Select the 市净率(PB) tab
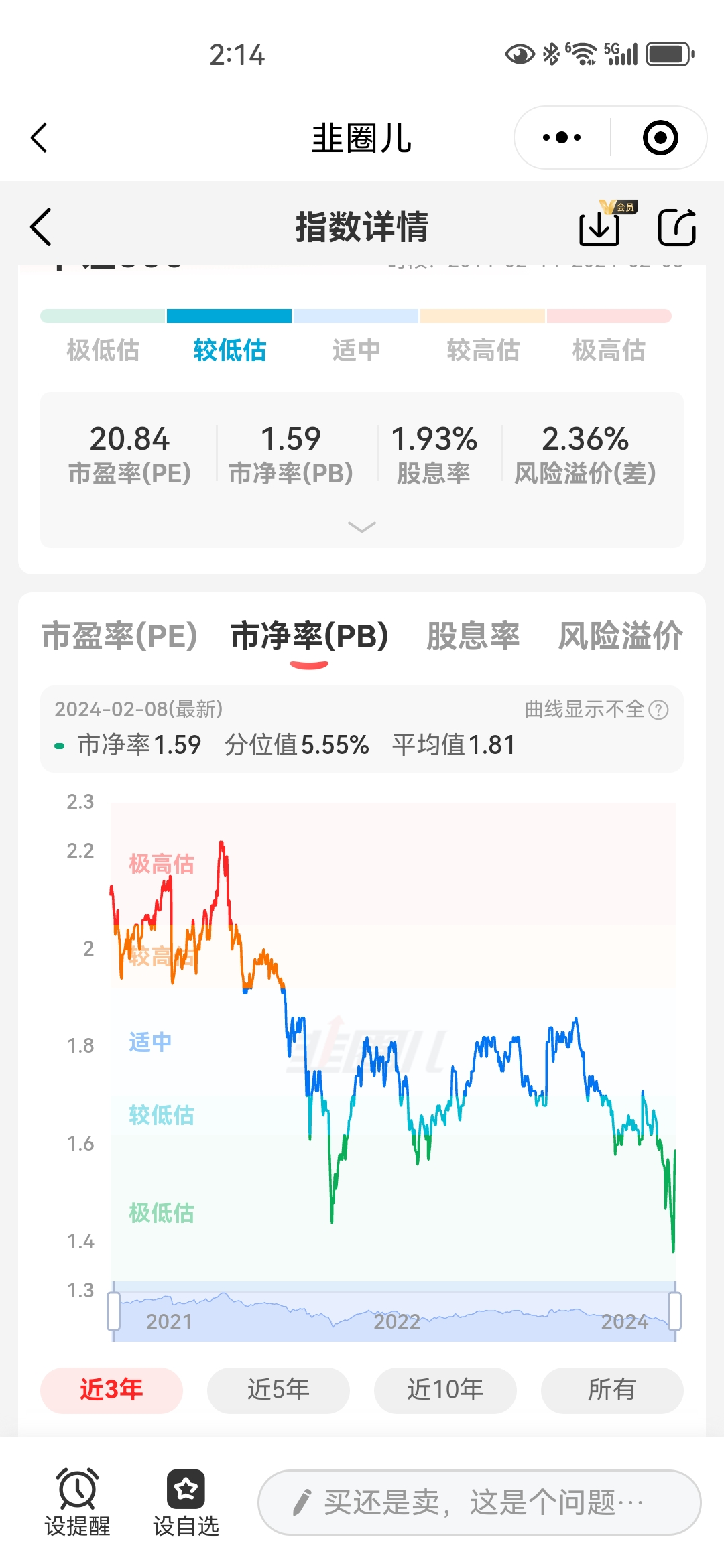The height and width of the screenshot is (1568, 724). (x=309, y=635)
